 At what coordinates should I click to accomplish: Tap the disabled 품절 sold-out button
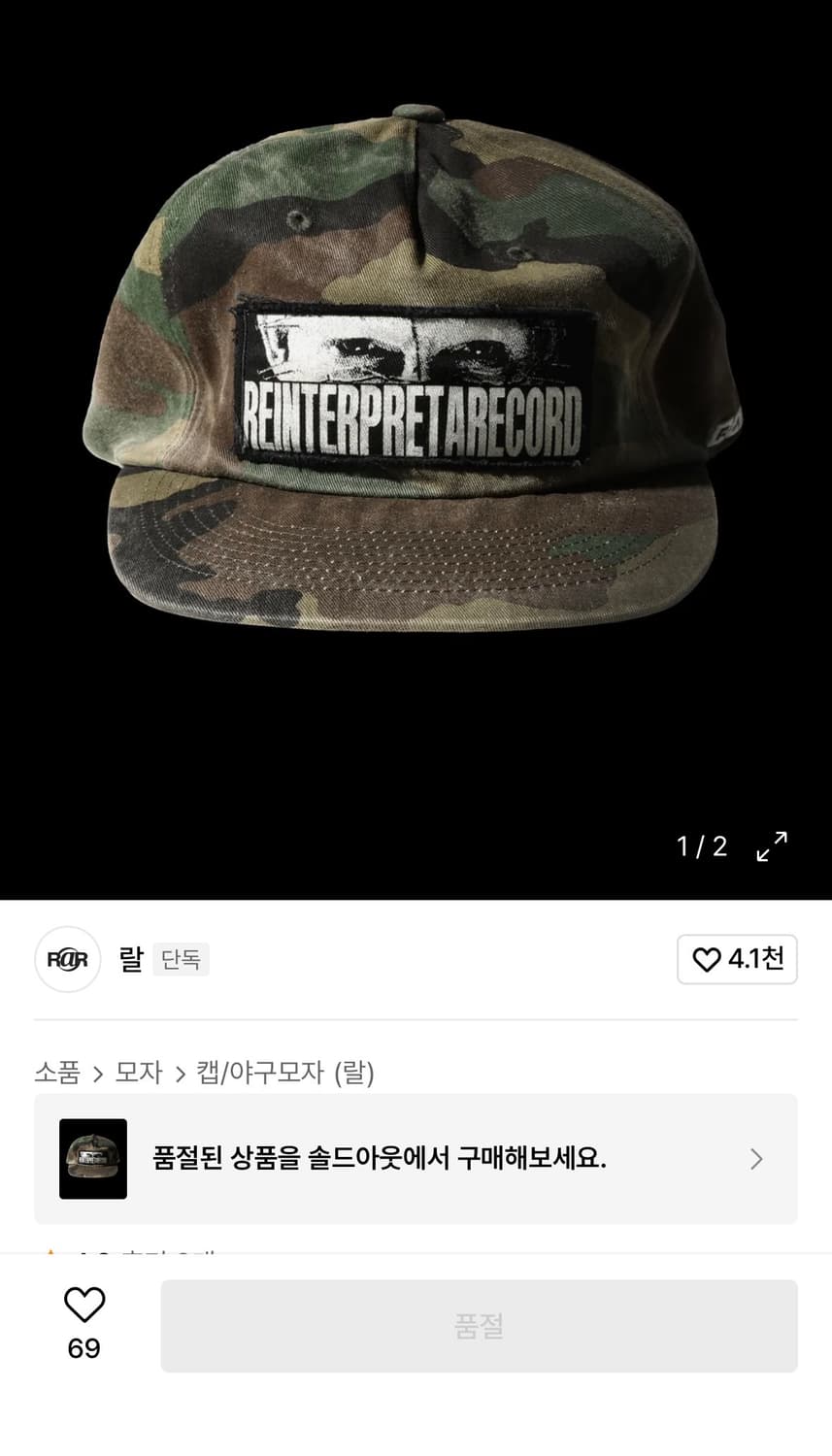click(480, 1325)
